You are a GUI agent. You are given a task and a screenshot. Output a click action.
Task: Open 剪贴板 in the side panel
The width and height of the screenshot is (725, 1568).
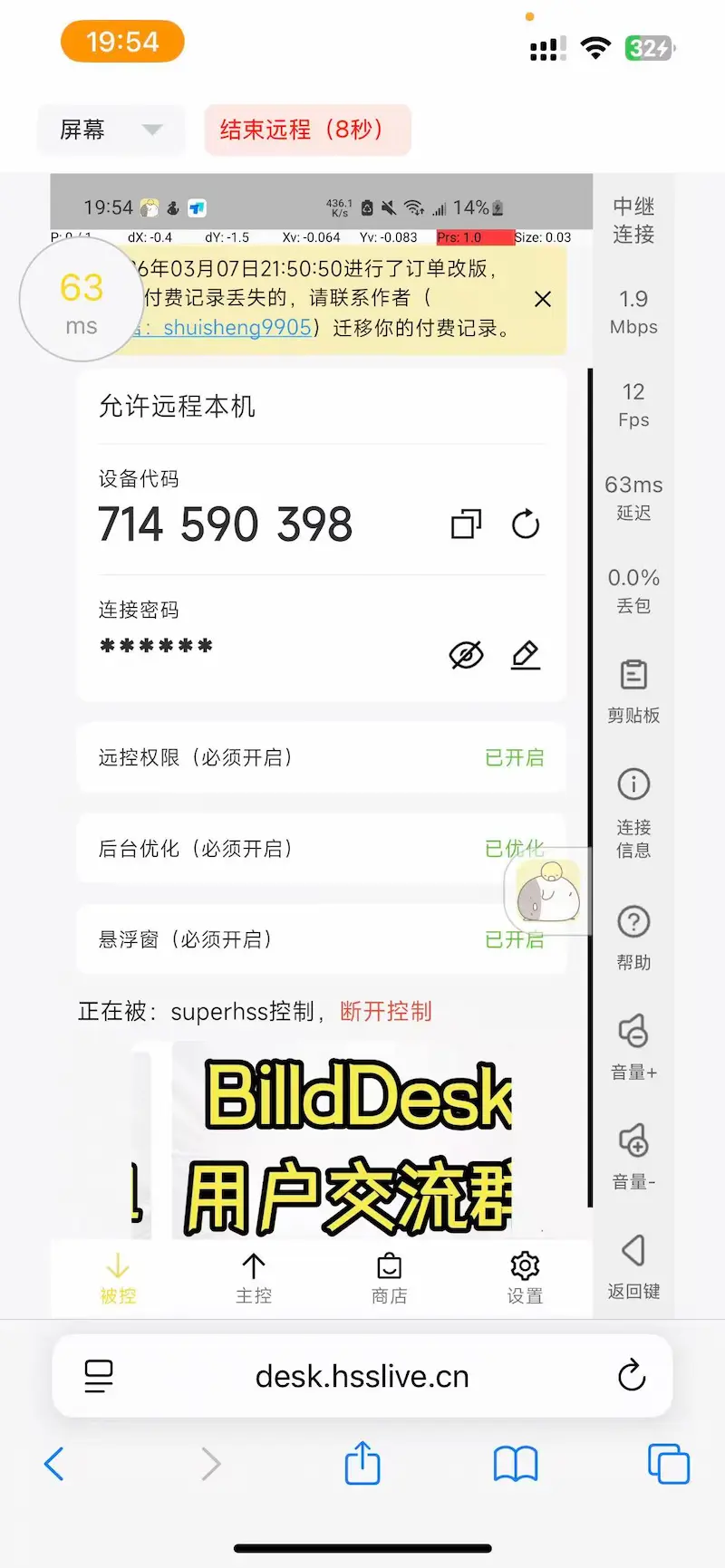633,690
